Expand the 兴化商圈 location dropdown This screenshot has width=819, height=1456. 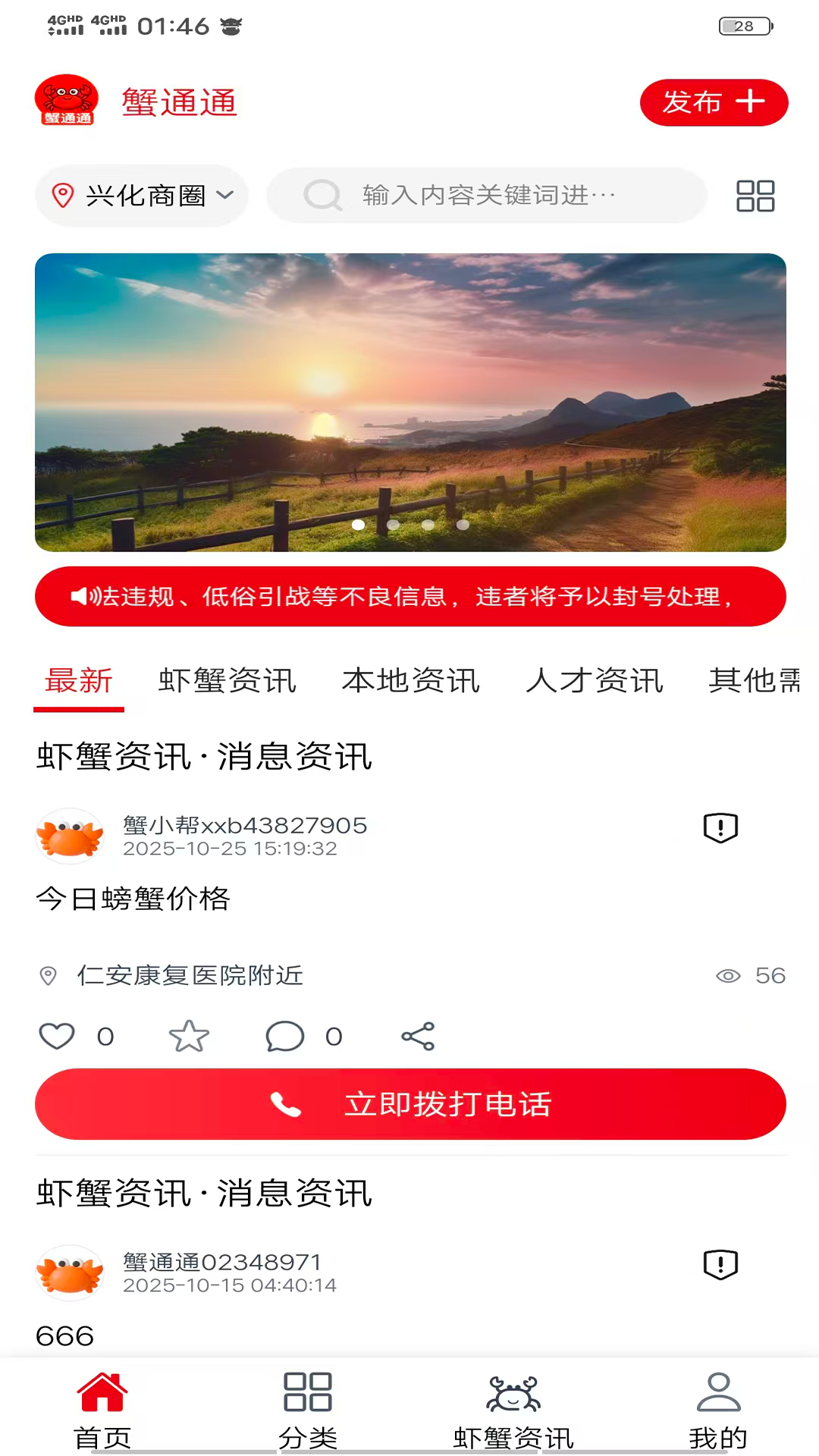pyautogui.click(x=143, y=196)
